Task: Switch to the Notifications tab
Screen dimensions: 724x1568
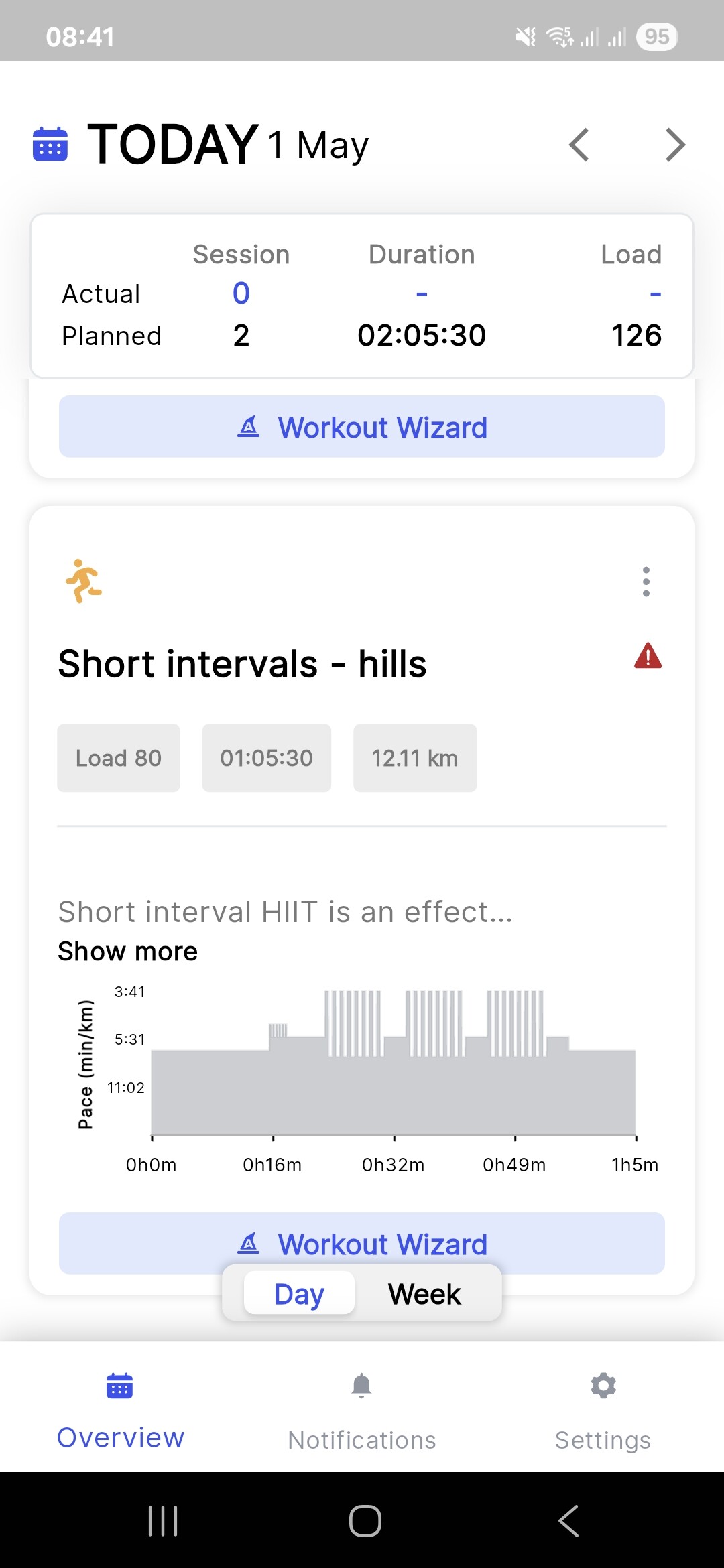Action: pos(362,1410)
